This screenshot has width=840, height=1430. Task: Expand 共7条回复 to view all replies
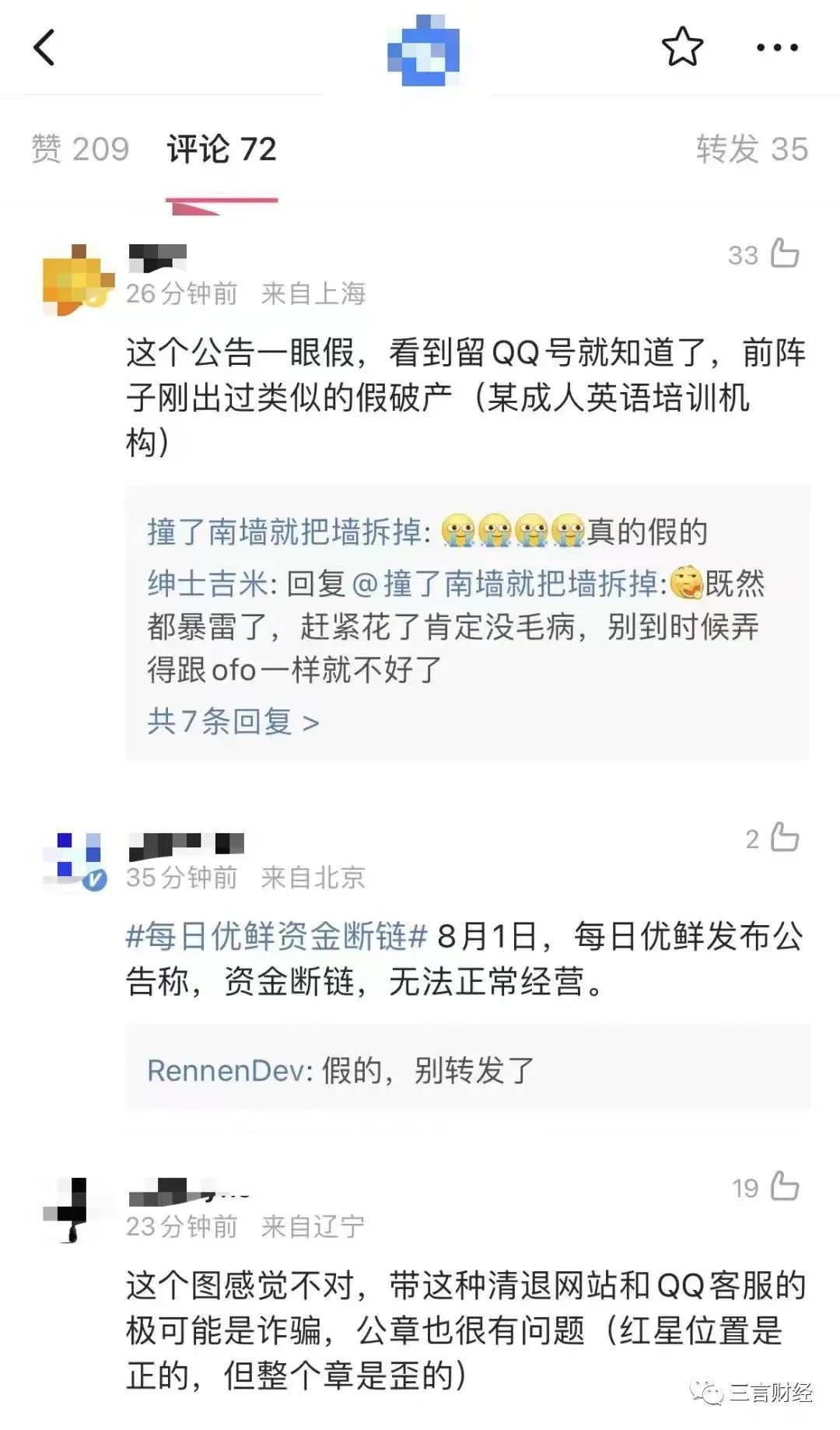(233, 722)
